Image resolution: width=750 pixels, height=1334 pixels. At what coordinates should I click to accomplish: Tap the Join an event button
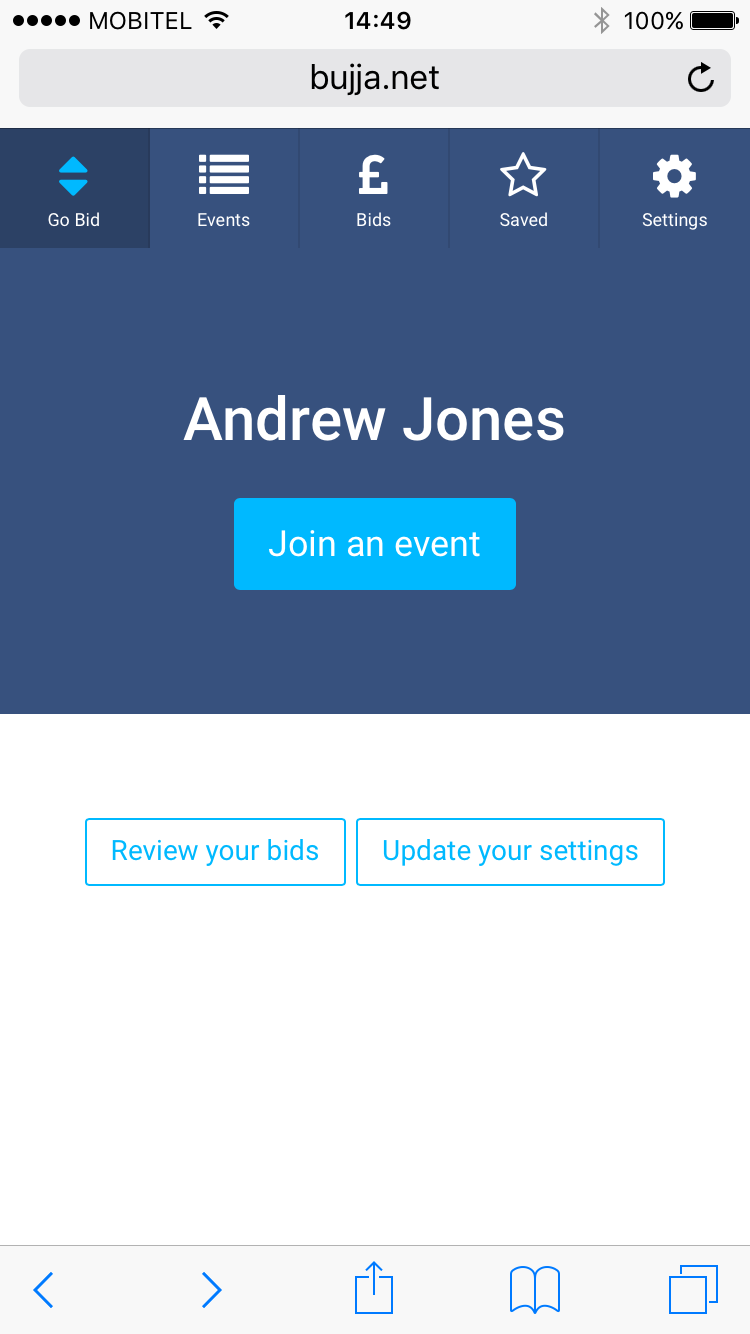[375, 544]
